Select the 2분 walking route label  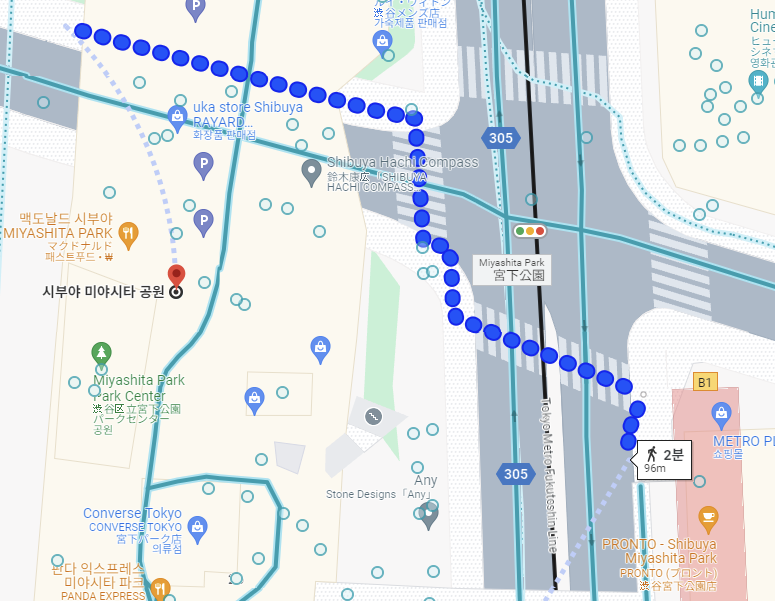664,459
